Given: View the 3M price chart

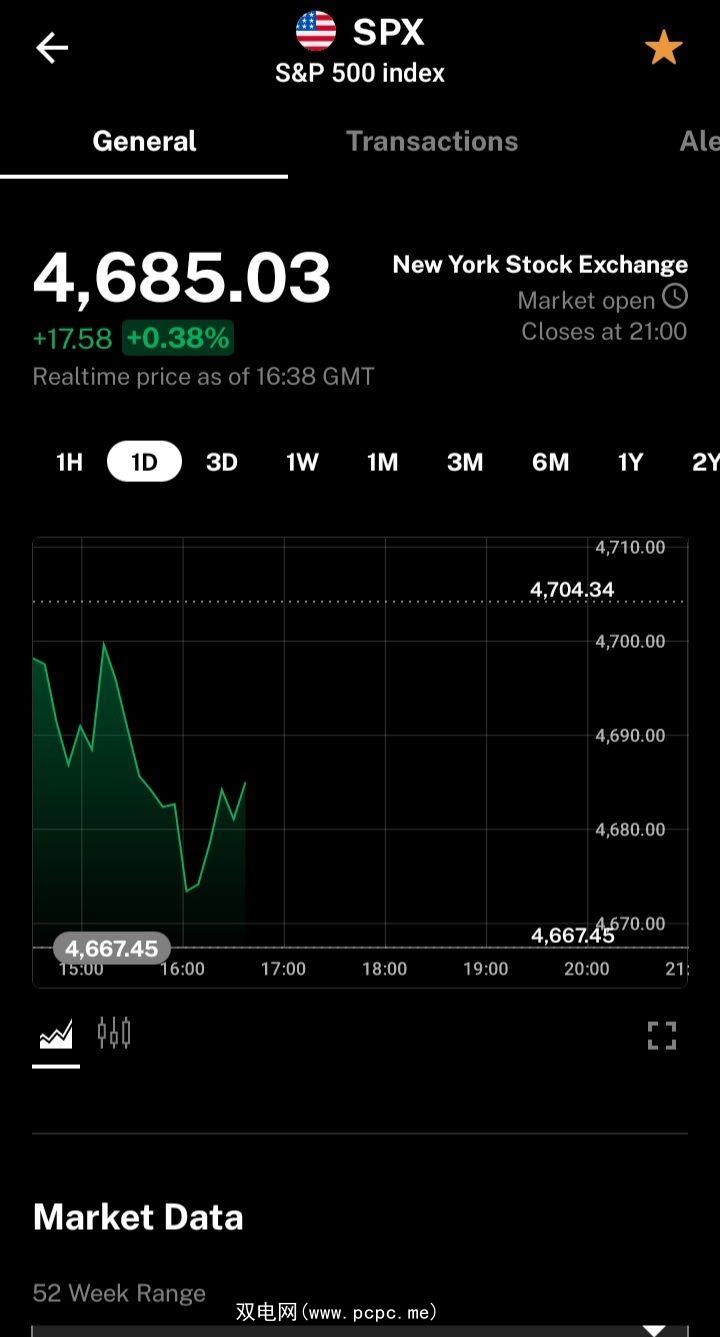Looking at the screenshot, I should coord(465,462).
